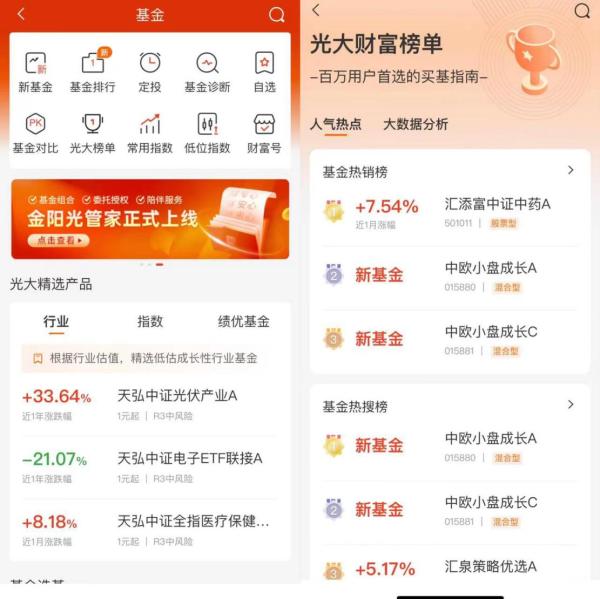
Task: Open 基金对比 comparison
Action: 35,133
